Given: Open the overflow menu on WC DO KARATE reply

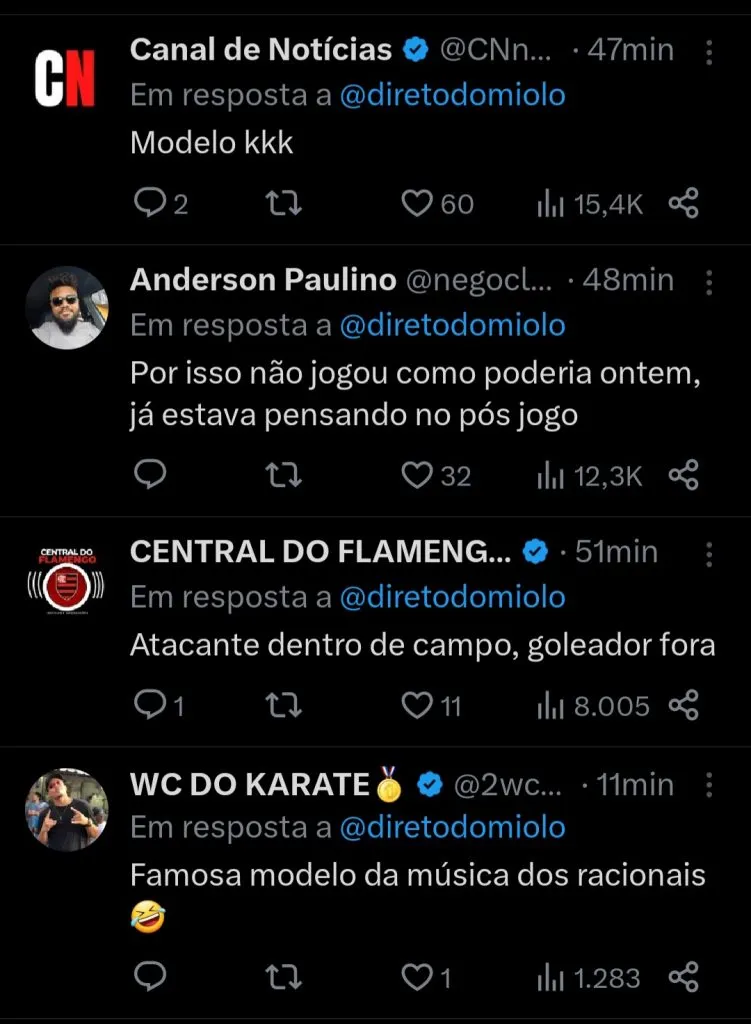Looking at the screenshot, I should tap(708, 786).
